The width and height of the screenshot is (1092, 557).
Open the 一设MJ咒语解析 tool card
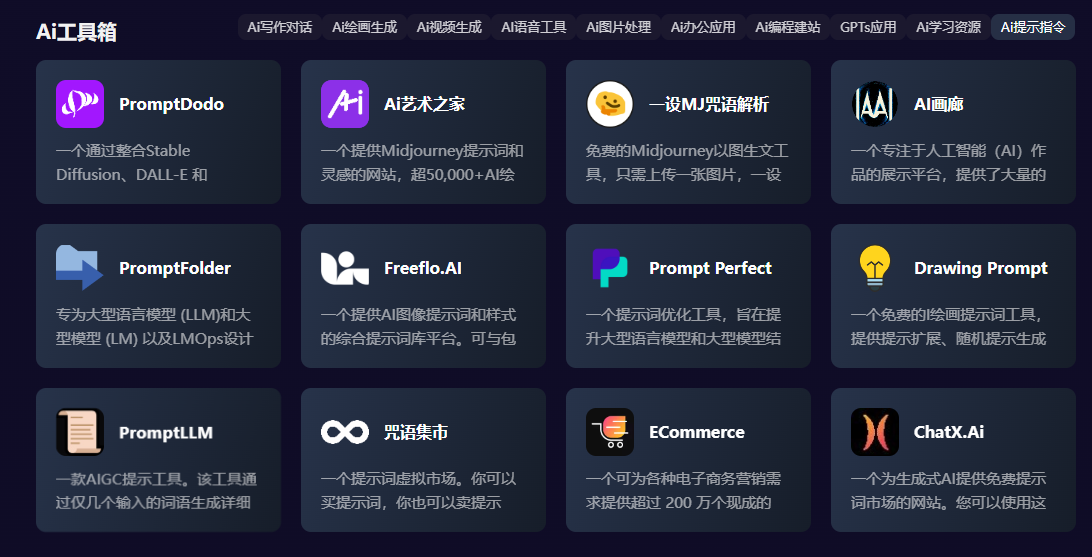(x=688, y=131)
